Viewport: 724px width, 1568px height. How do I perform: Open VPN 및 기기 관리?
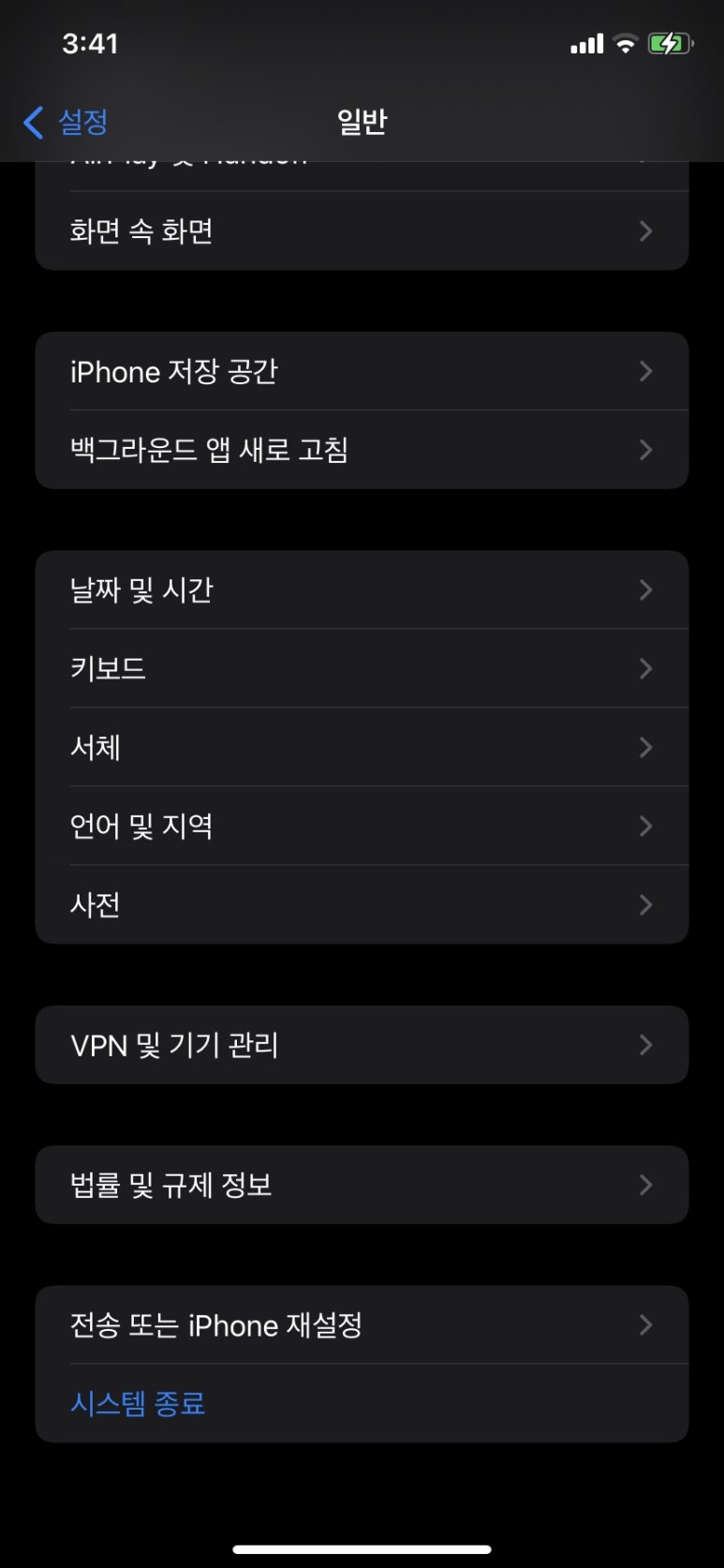(x=362, y=1045)
